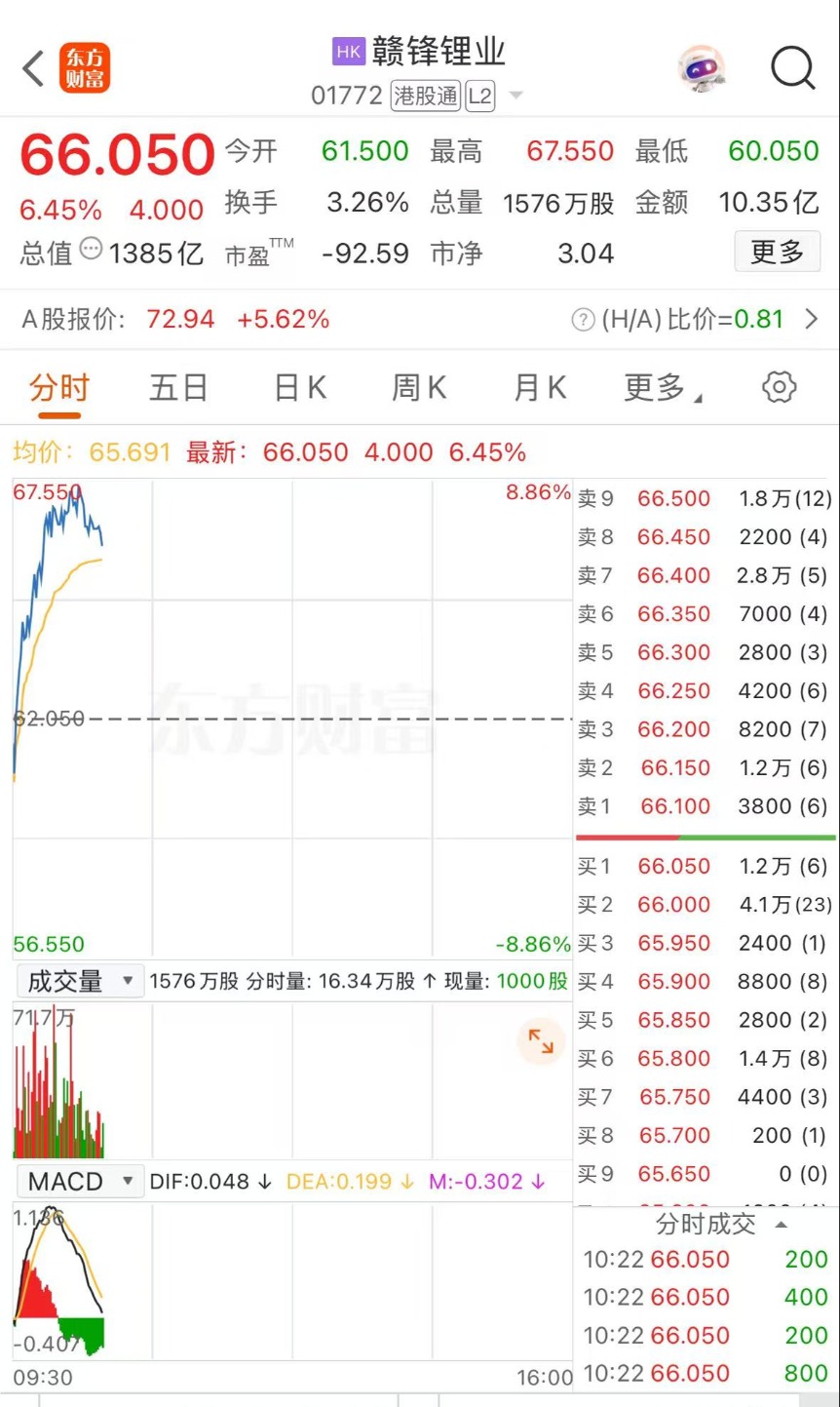Tap the 更多 button for more quote data
840x1407 pixels.
click(777, 253)
